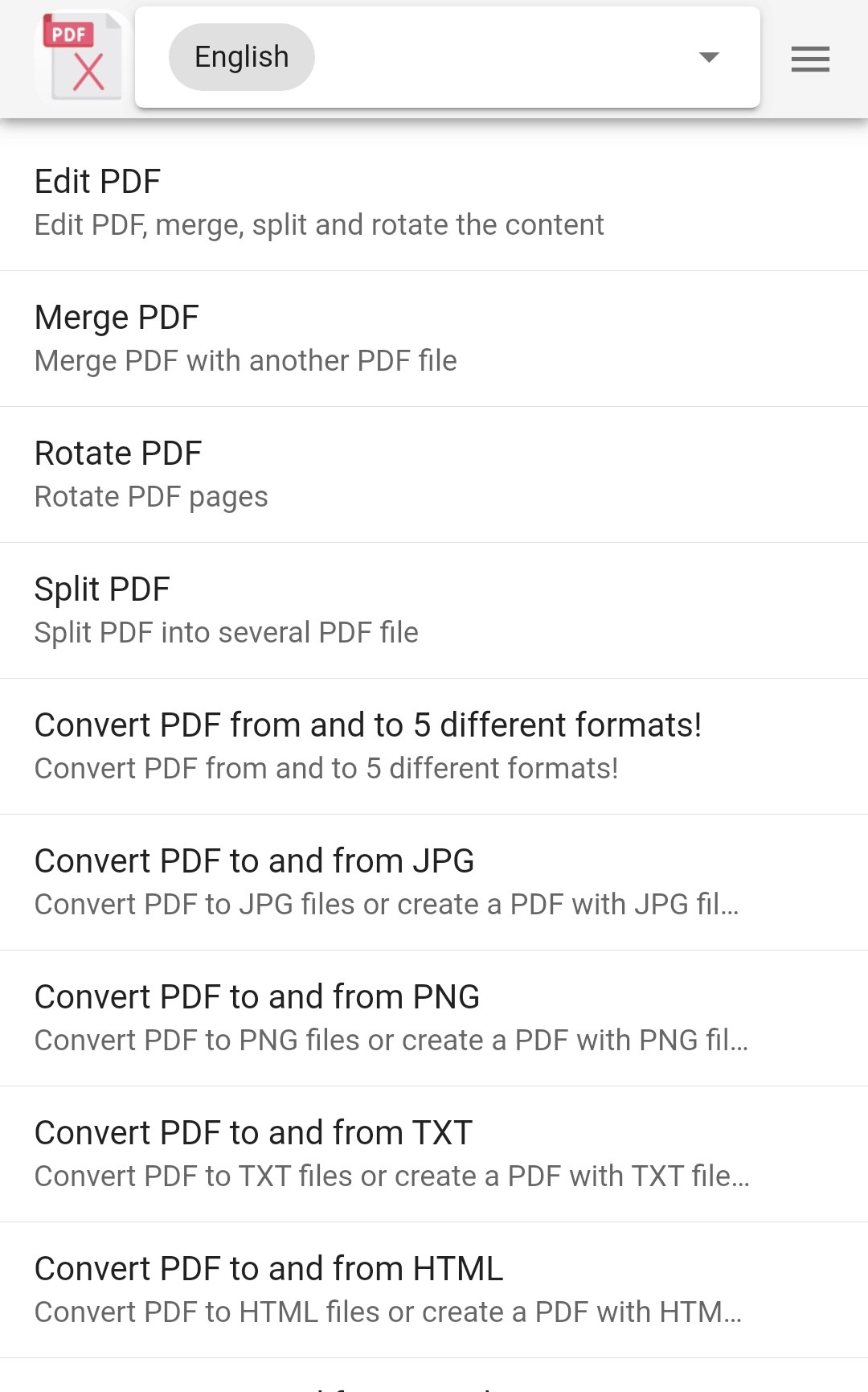Screen dimensions: 868x1392
Task: Expand the language selection dropdown arrow
Action: [708, 58]
